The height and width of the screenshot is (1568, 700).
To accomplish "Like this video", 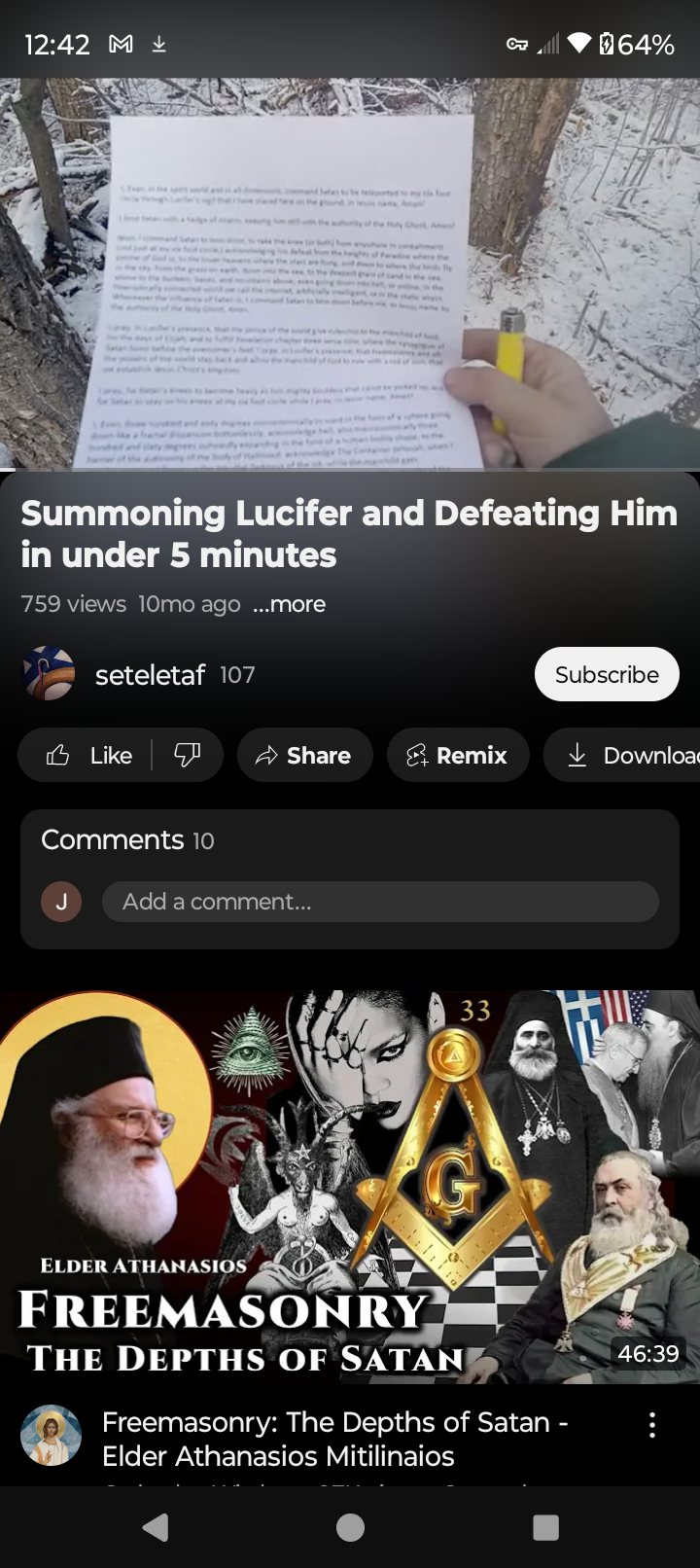I will pos(89,755).
